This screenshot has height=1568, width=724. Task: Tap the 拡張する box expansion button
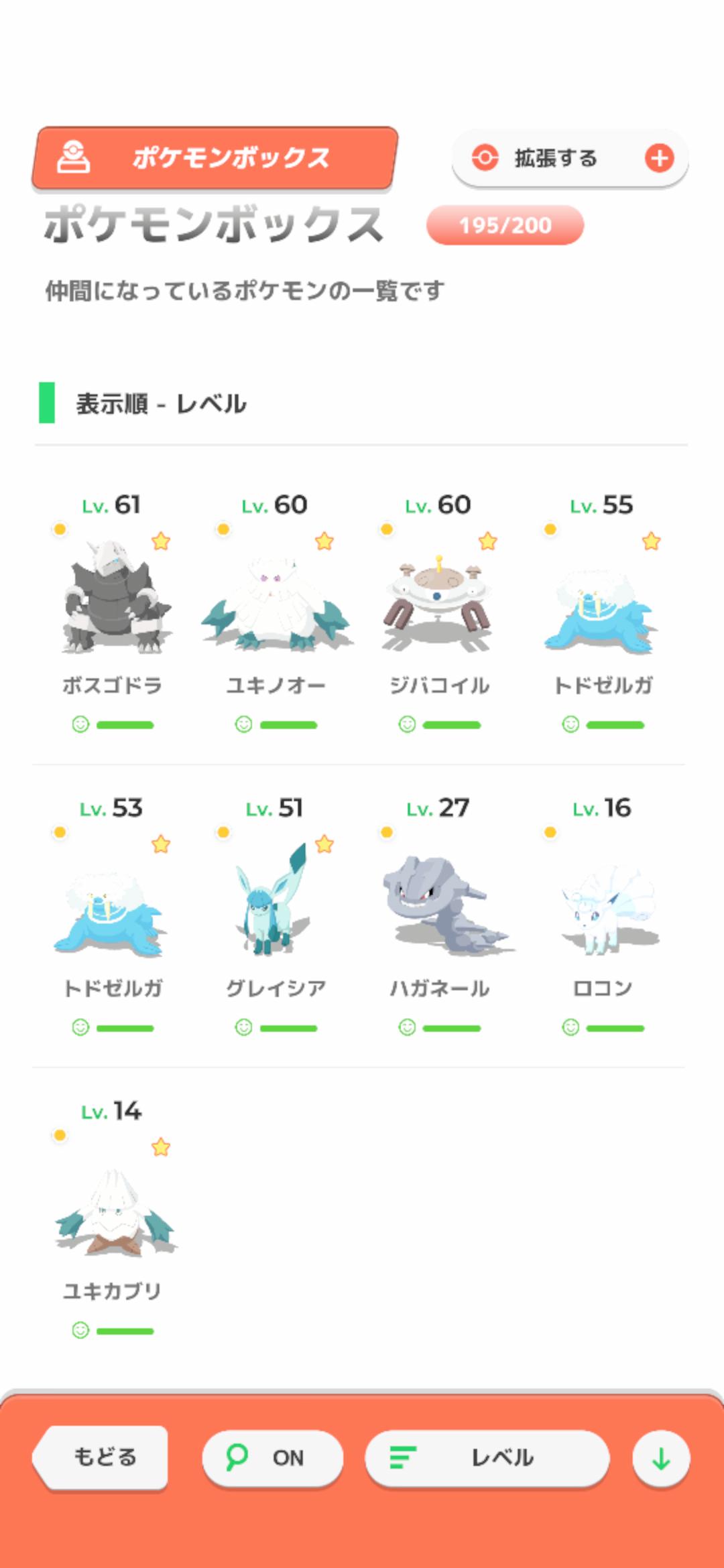pyautogui.click(x=570, y=159)
